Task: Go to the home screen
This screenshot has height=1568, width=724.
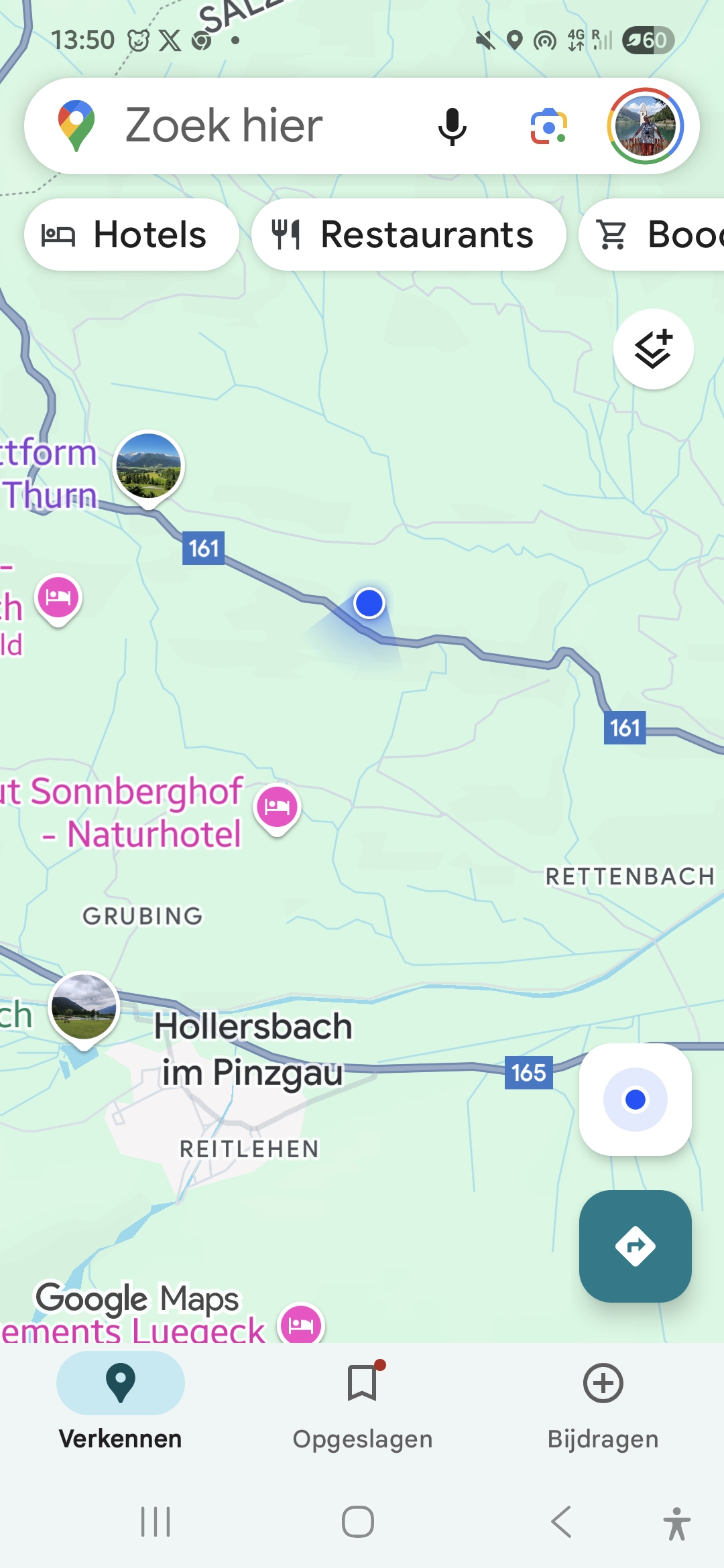Action: (358, 1522)
